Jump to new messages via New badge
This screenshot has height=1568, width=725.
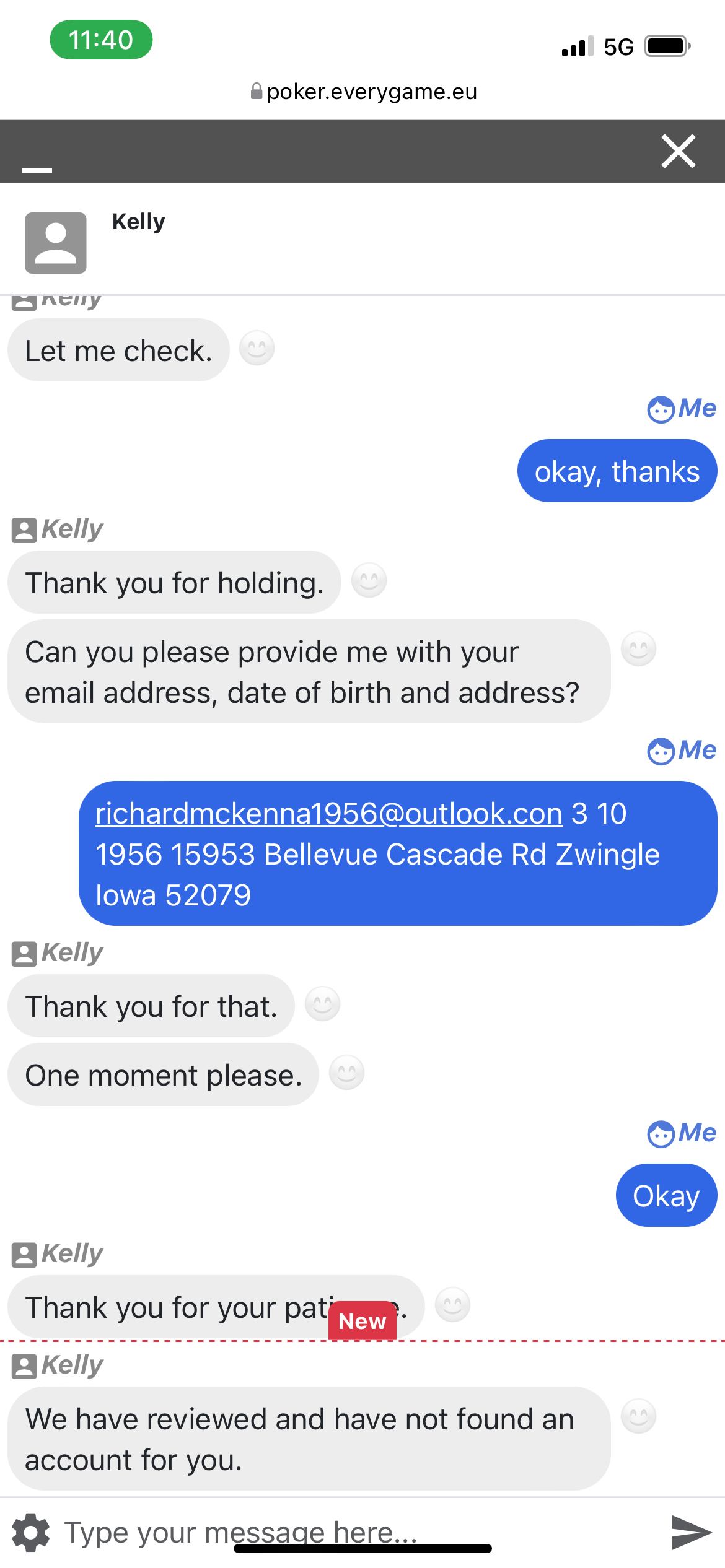click(362, 1321)
